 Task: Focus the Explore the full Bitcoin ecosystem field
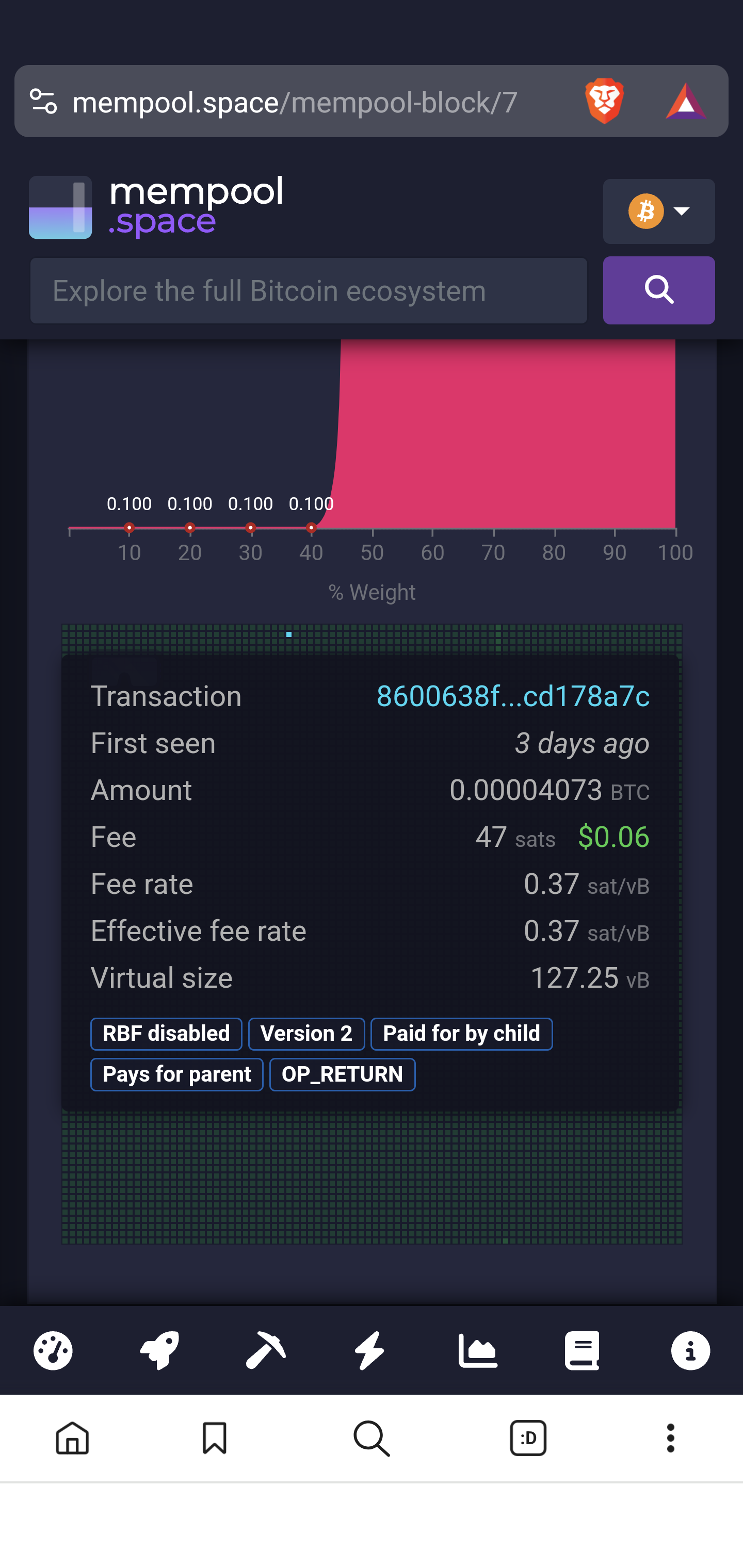308,290
